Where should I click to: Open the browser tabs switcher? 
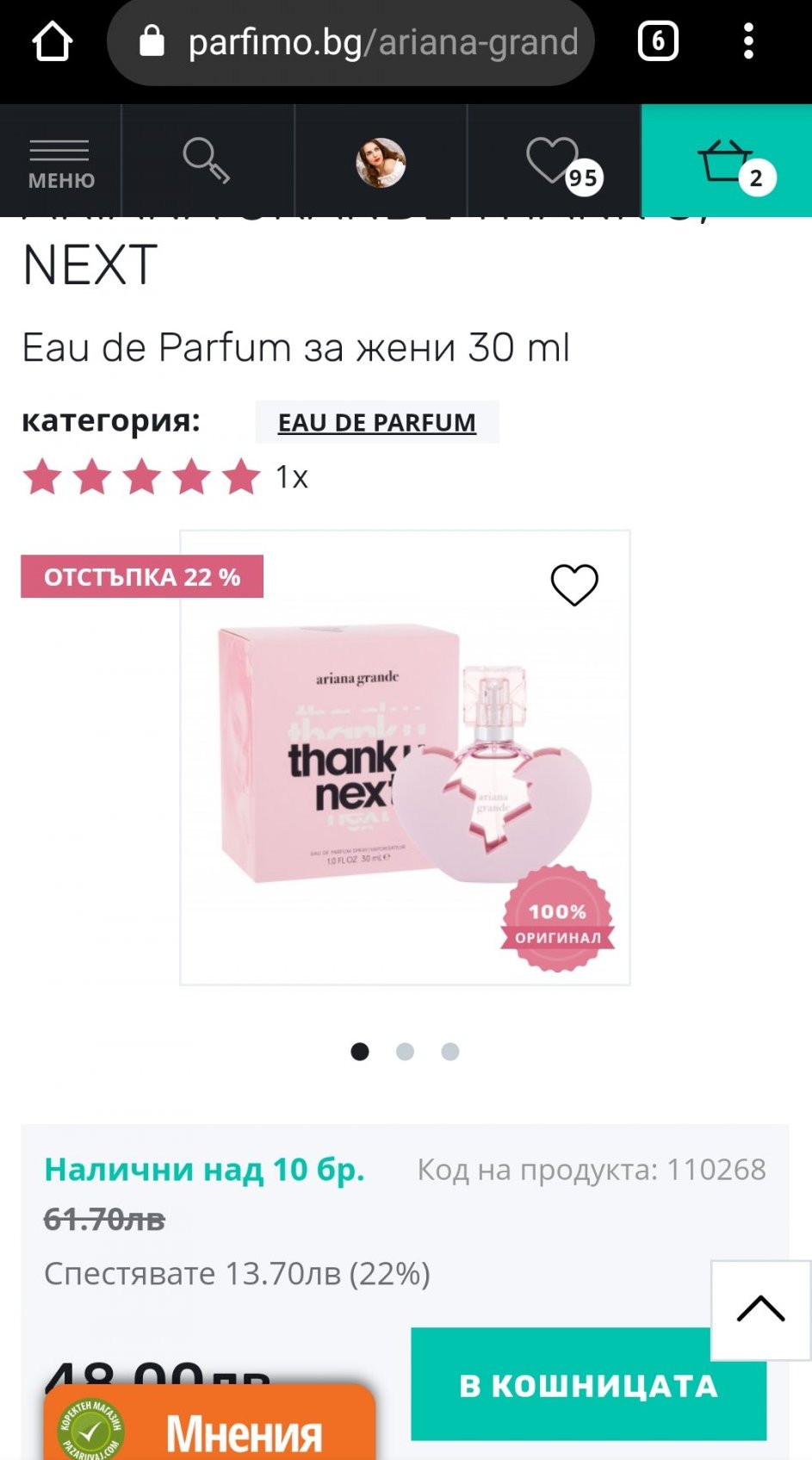[658, 41]
